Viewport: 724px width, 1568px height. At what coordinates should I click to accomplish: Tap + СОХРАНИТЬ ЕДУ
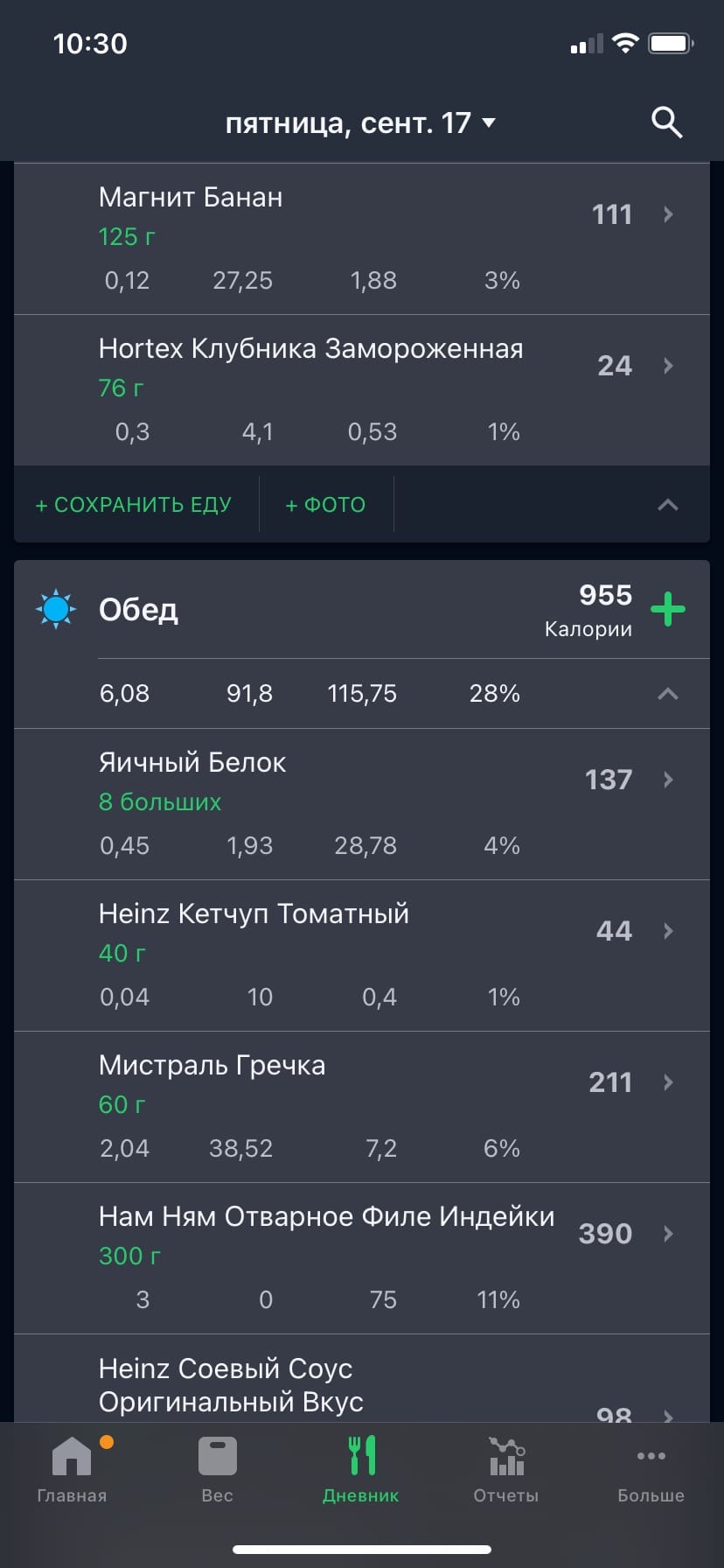point(133,504)
